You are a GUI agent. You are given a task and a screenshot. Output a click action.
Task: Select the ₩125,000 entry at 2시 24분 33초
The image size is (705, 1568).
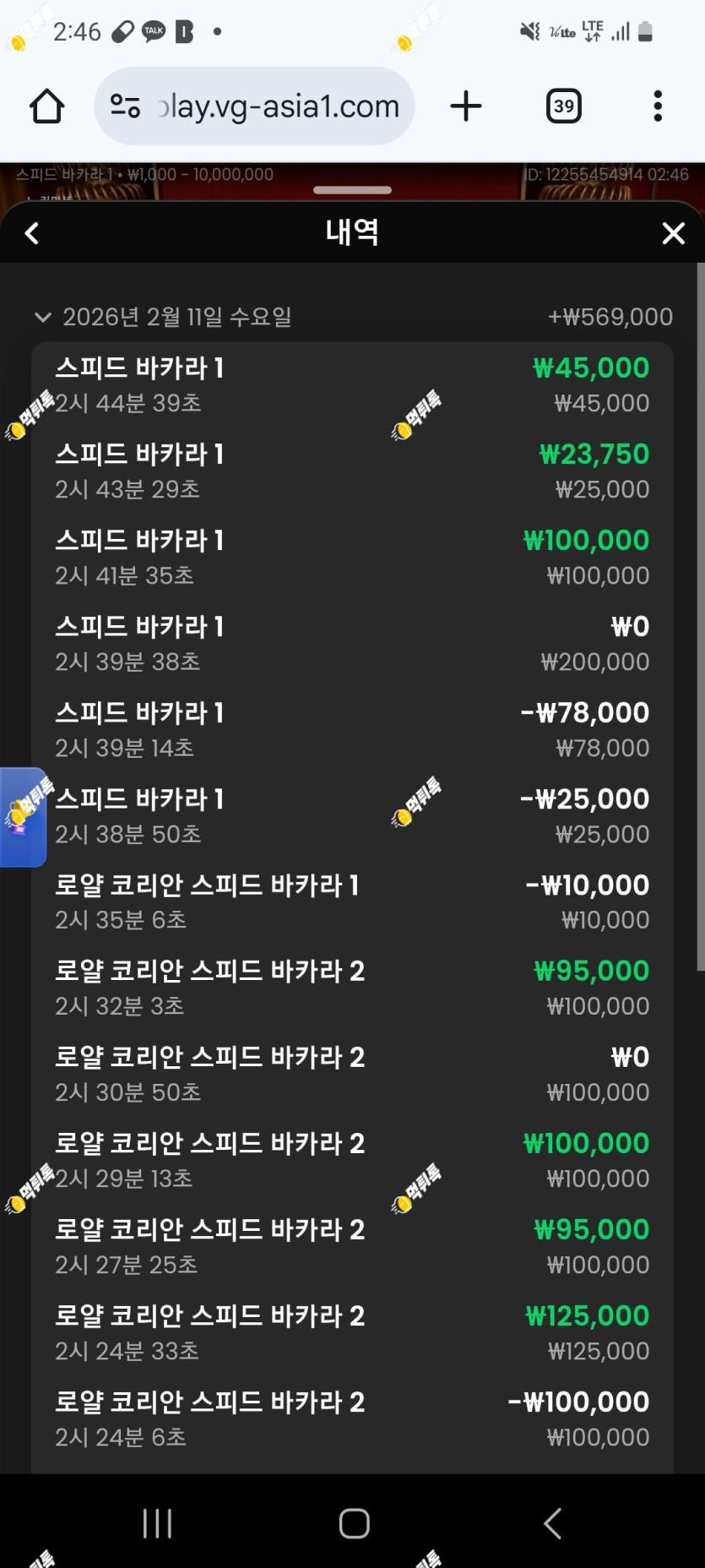point(352,1333)
